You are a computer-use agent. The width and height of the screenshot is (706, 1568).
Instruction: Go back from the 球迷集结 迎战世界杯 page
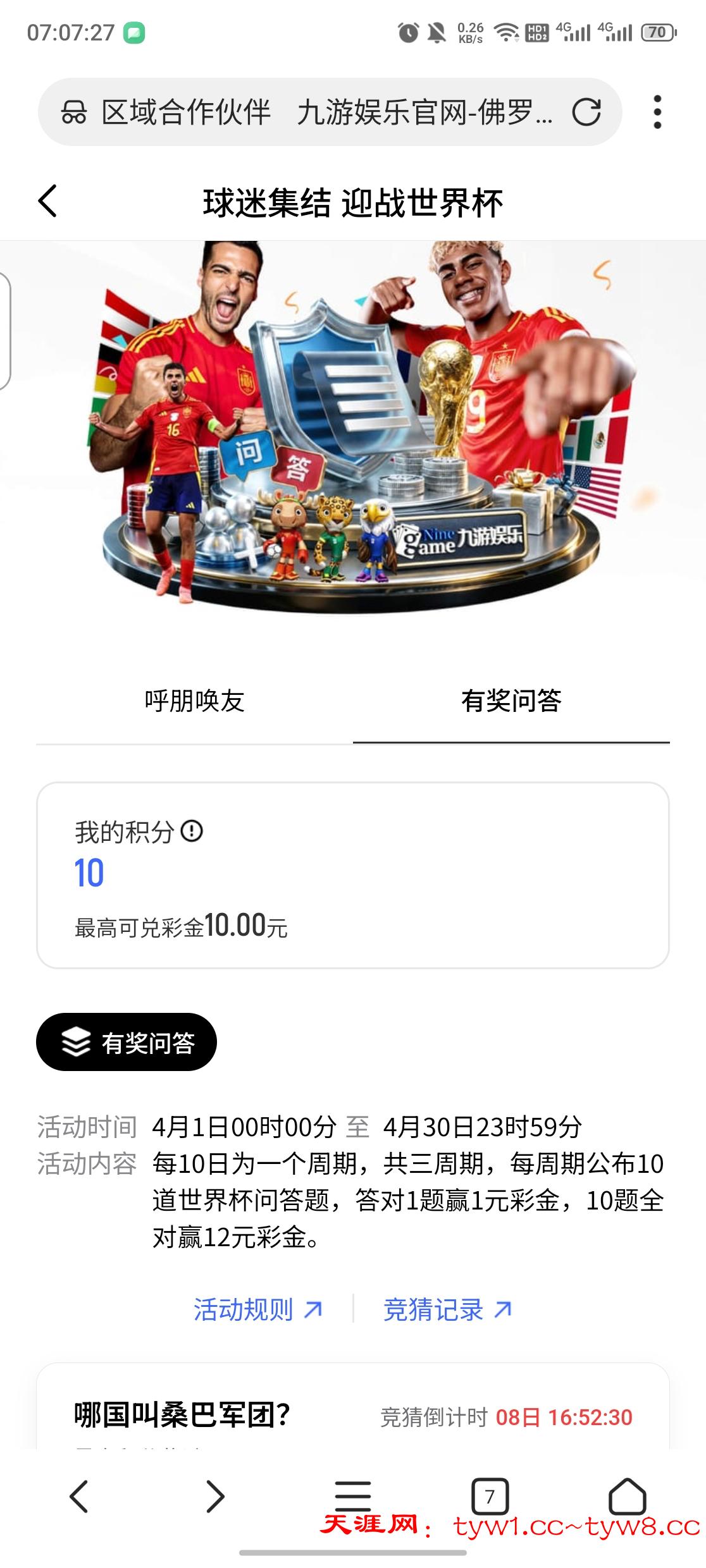click(x=48, y=202)
